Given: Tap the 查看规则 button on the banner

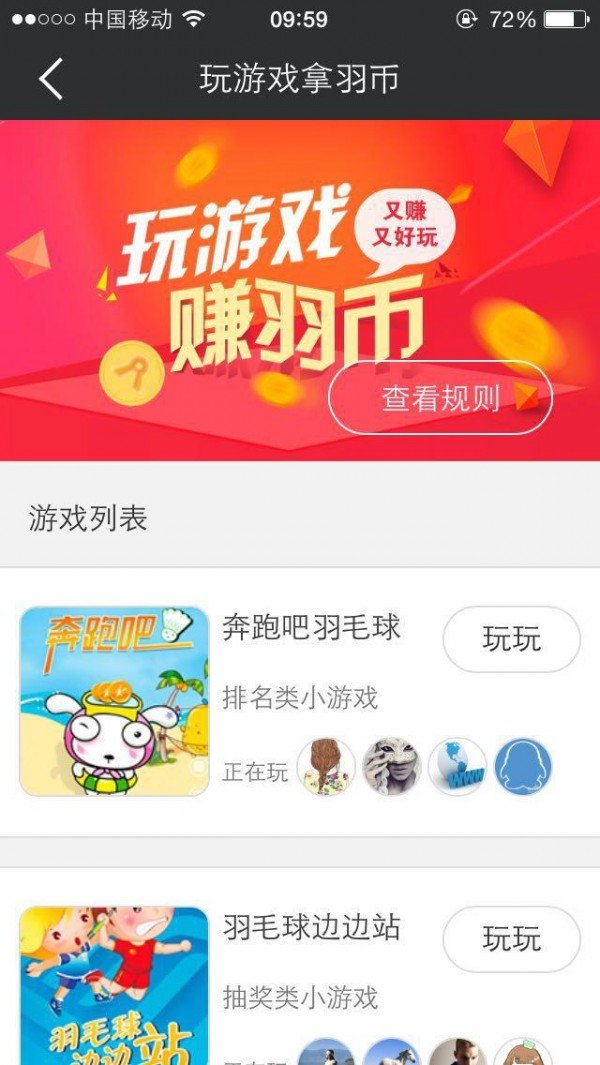Looking at the screenshot, I should pyautogui.click(x=440, y=397).
